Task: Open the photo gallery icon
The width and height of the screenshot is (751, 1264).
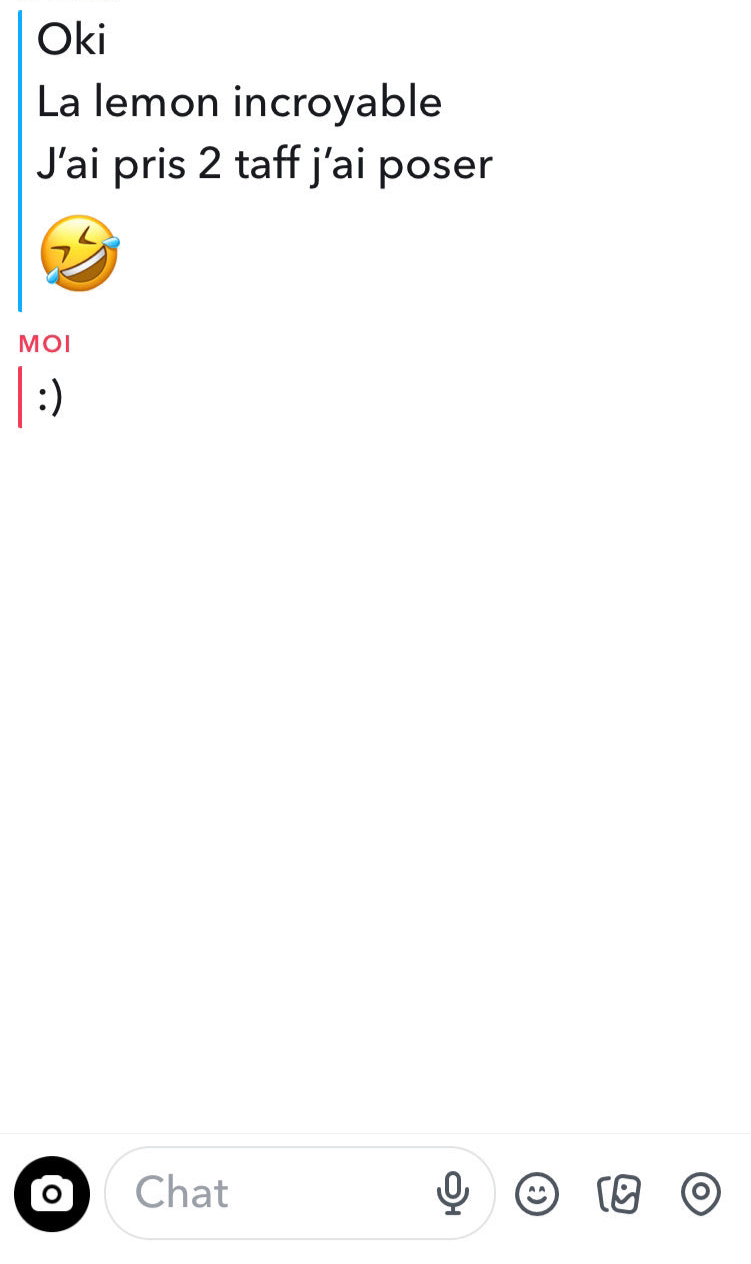Action: point(619,1193)
